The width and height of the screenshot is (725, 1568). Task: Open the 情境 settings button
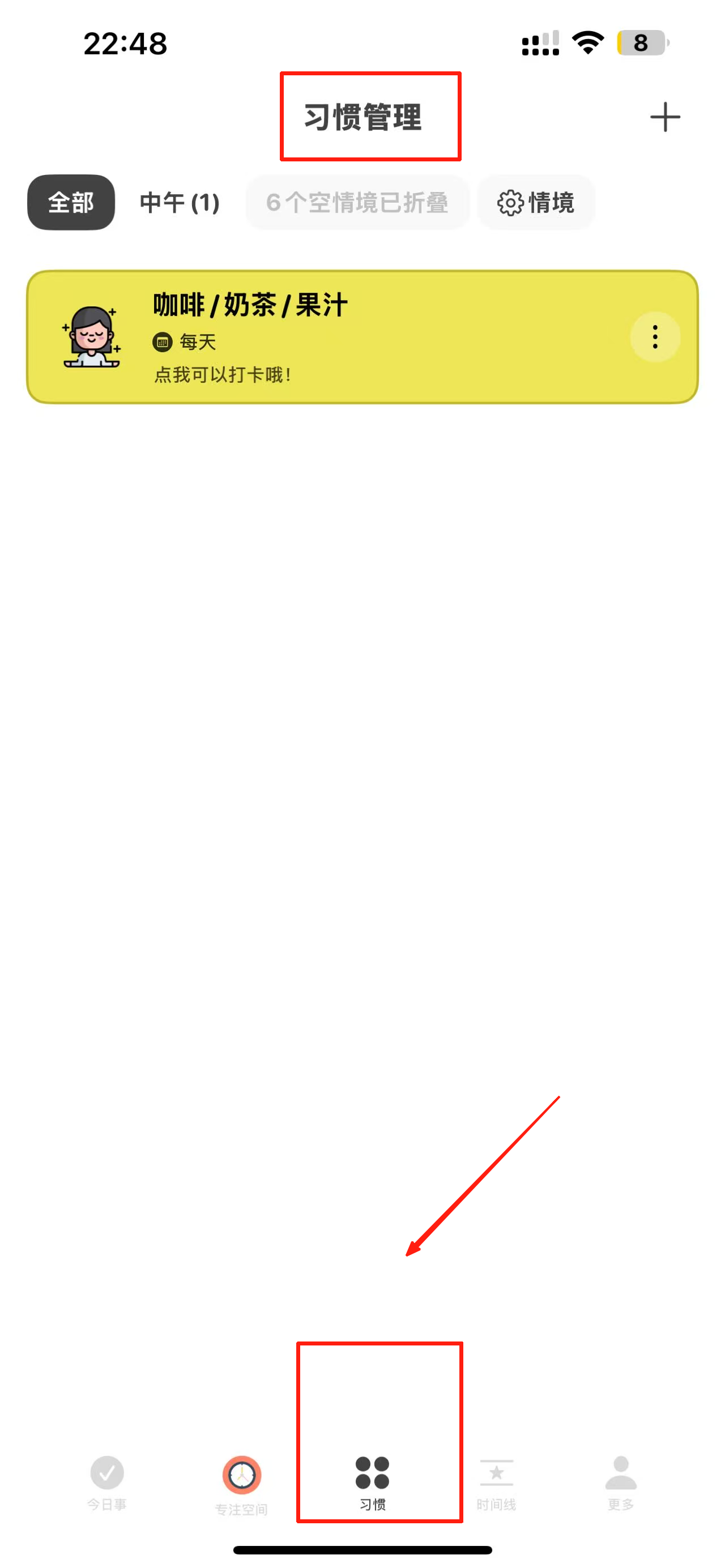(536, 203)
